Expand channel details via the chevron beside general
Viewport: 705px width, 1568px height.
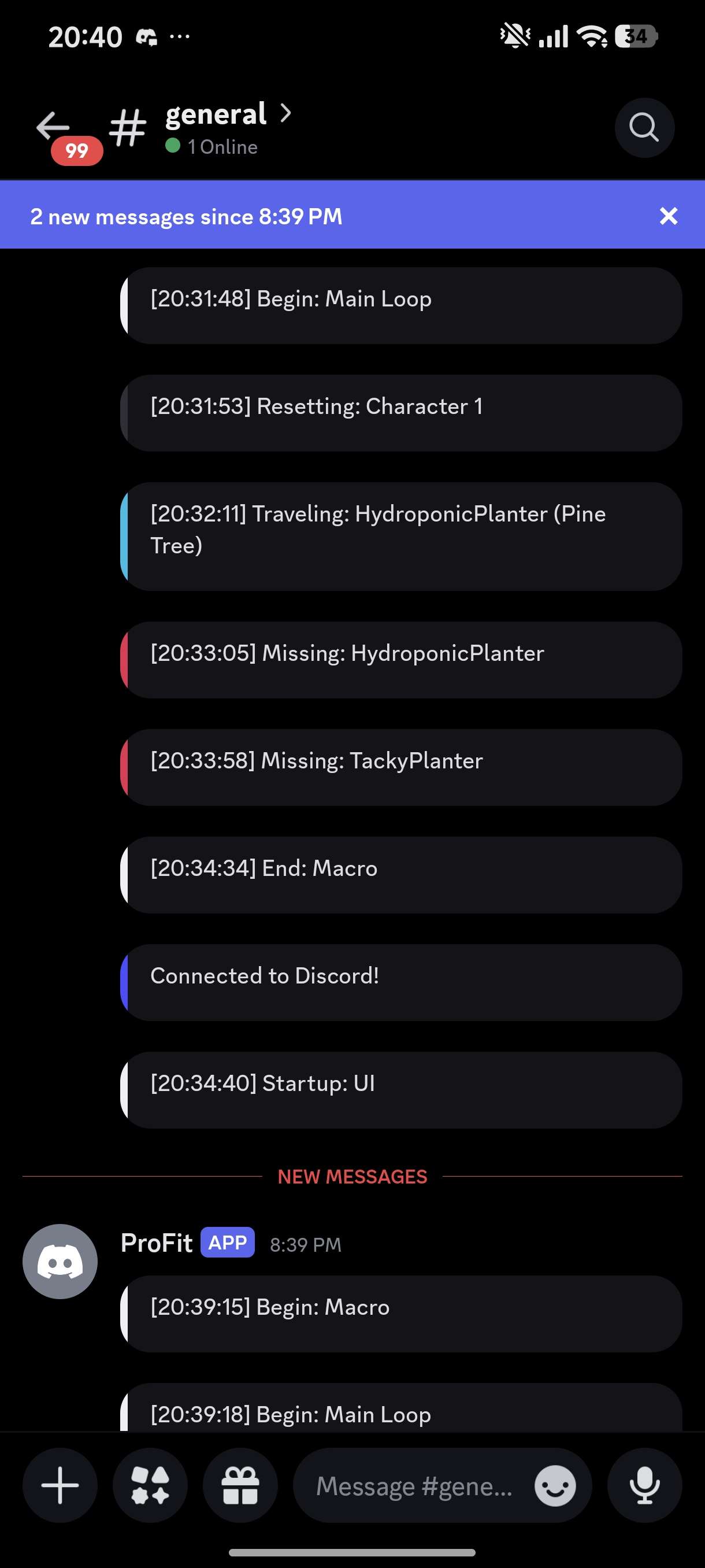pyautogui.click(x=286, y=113)
